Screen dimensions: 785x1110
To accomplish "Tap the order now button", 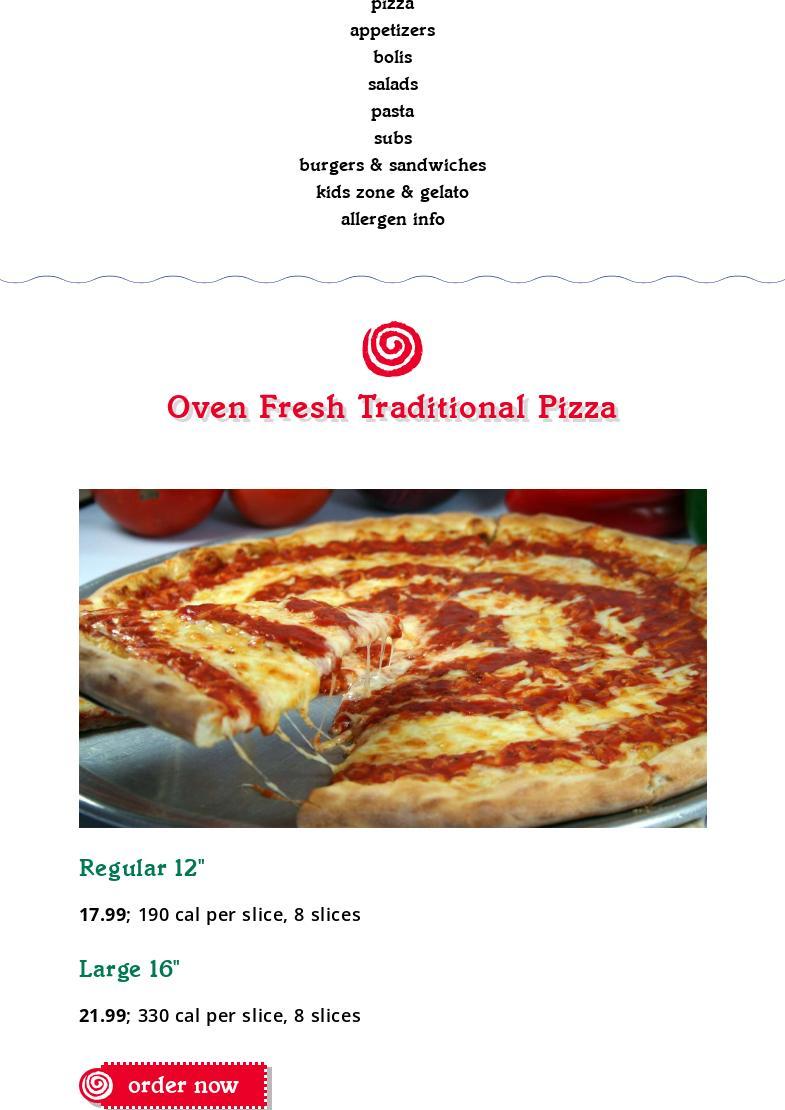I will [x=174, y=1086].
